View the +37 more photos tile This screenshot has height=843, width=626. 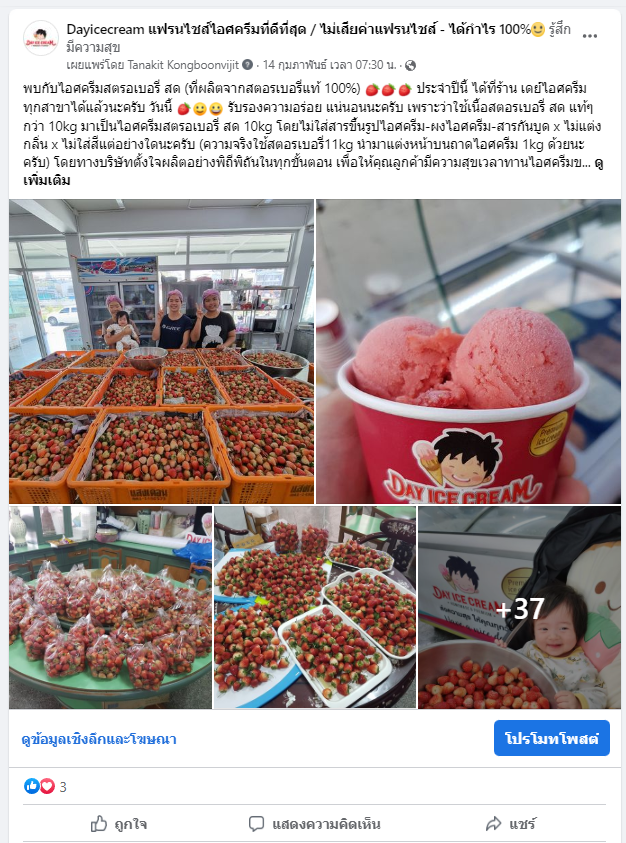519,607
